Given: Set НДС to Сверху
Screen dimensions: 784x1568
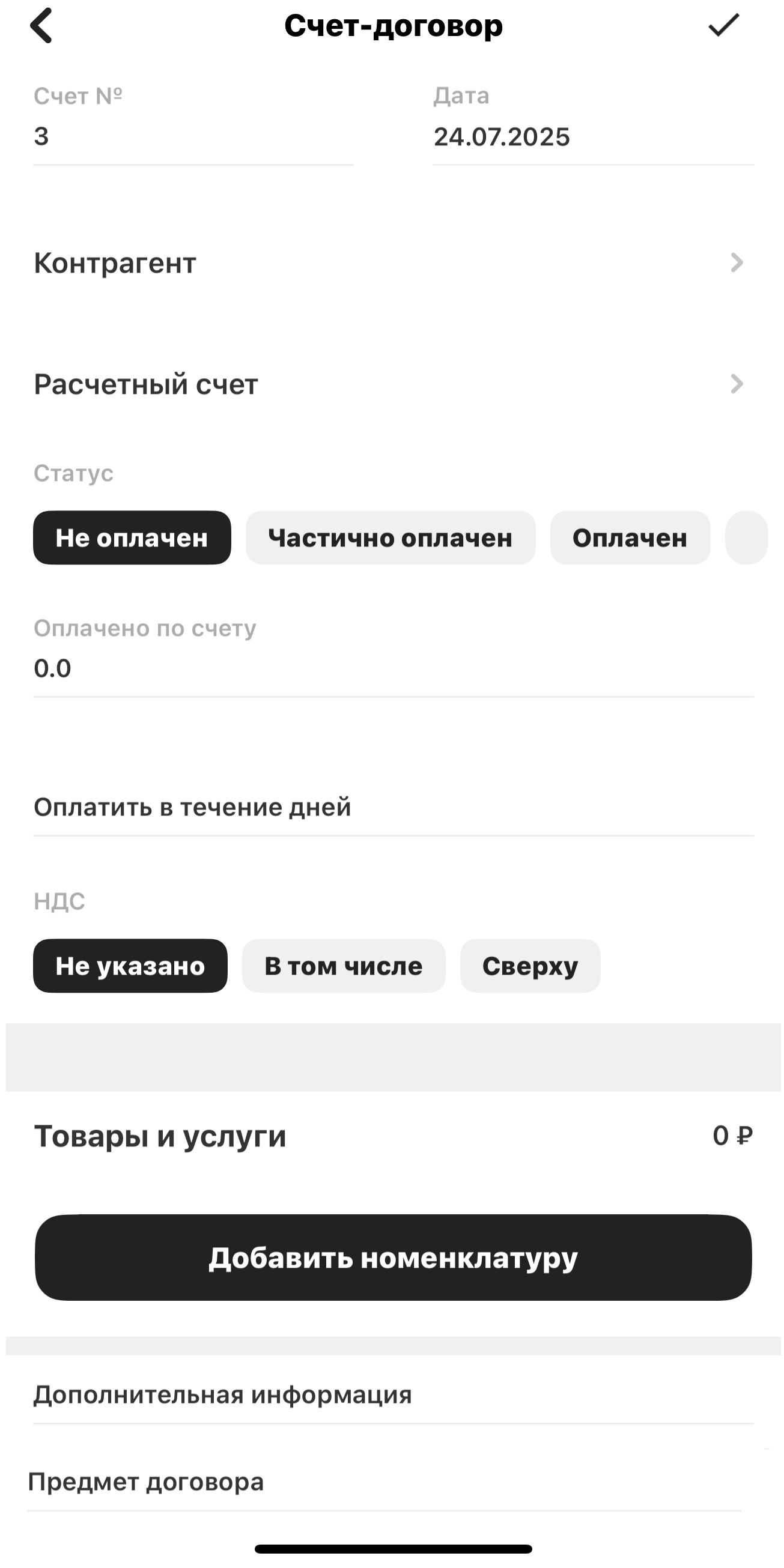Looking at the screenshot, I should (x=529, y=966).
